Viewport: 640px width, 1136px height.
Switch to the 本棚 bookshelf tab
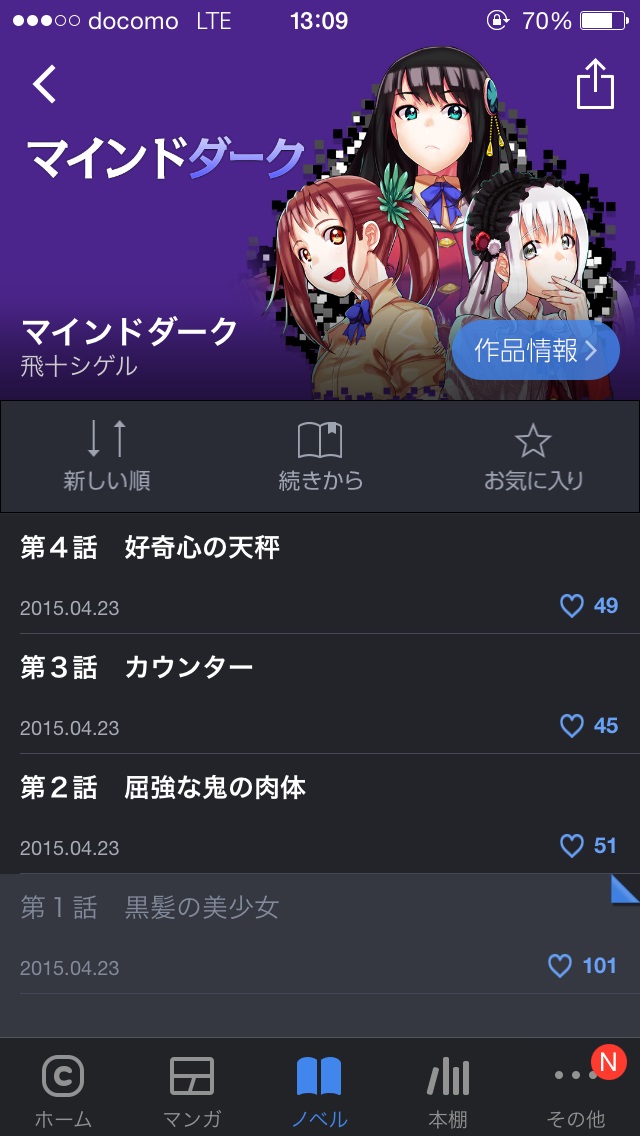point(448,1090)
